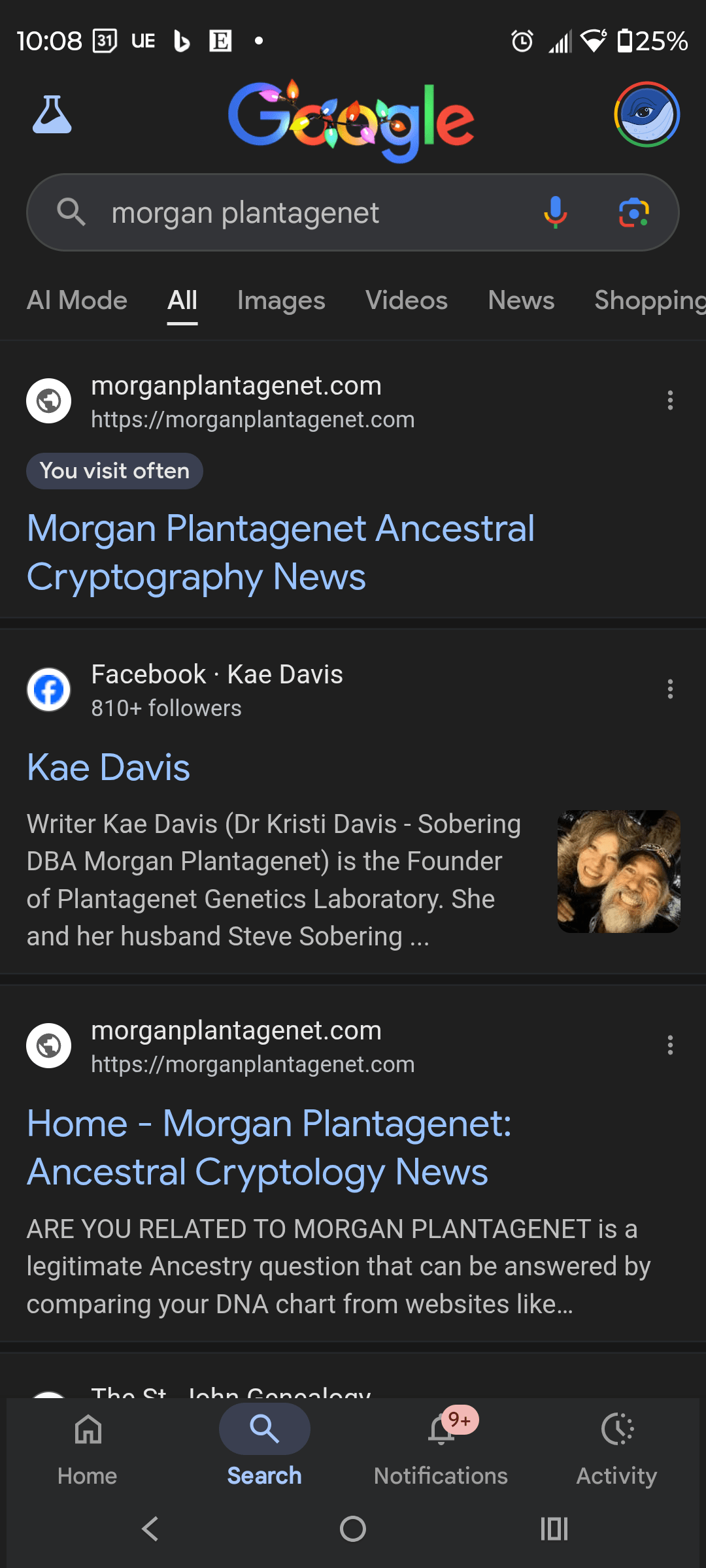Open Morgan Plantagenet Ancestral Cryptography News link
Screen dimensions: 706x1568
(x=281, y=552)
